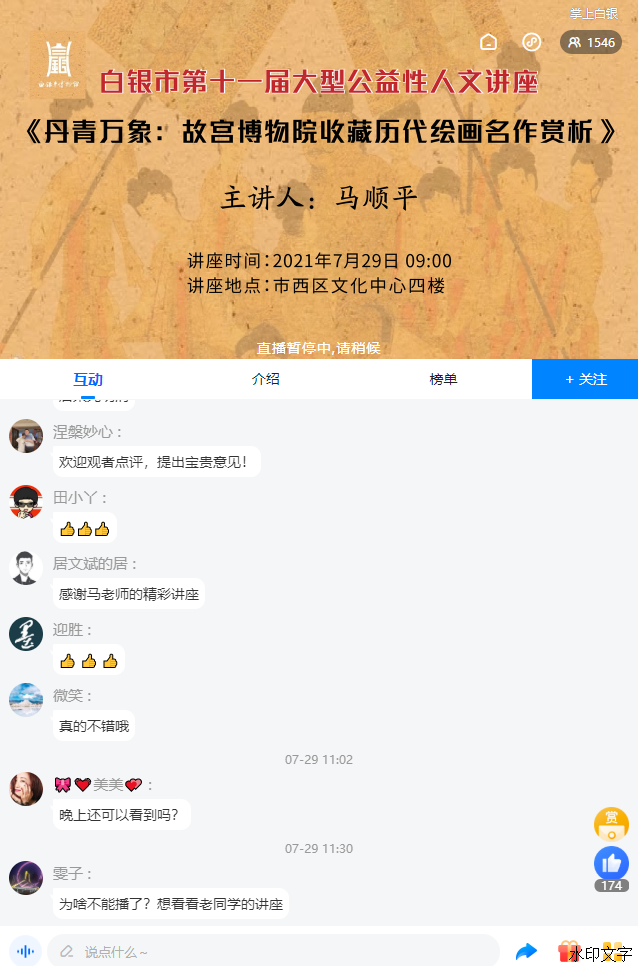638x966 pixels.
Task: Go to the home icon
Action: tap(488, 42)
